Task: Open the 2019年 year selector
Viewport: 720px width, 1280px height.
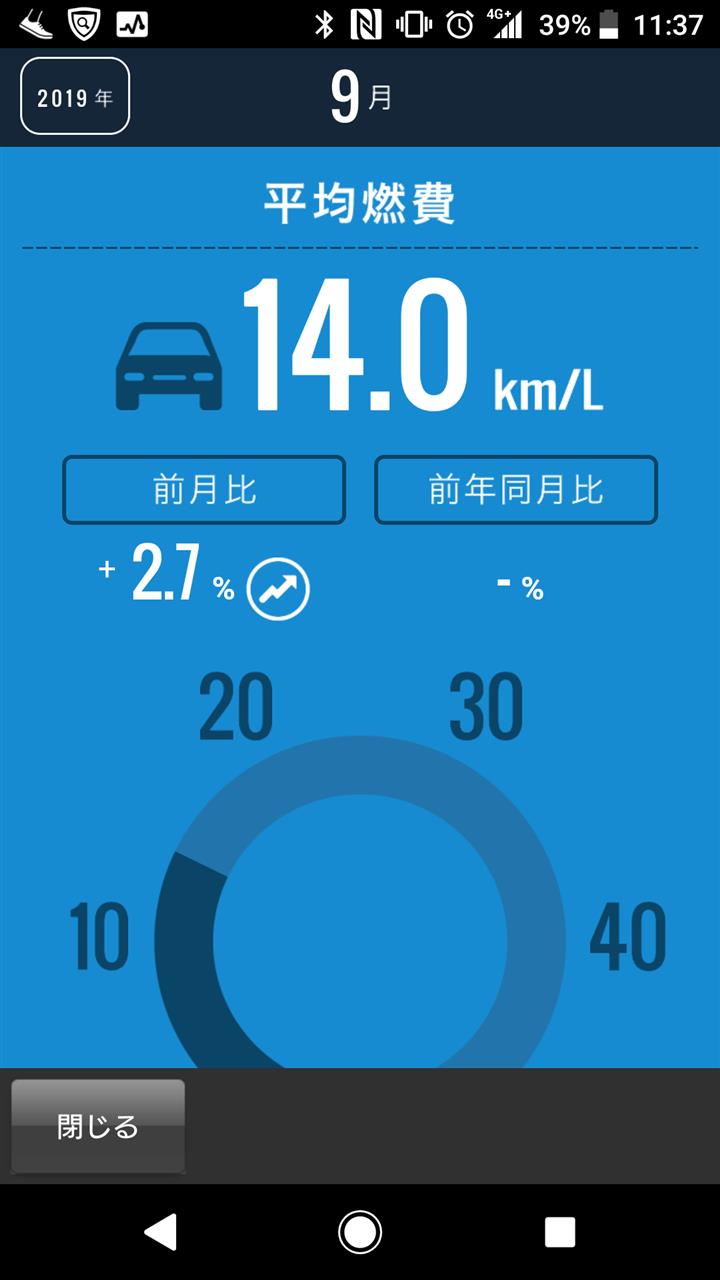Action: (75, 97)
